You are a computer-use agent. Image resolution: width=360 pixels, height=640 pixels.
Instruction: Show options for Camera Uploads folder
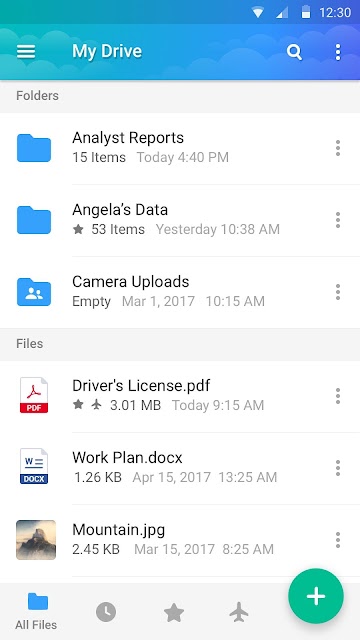click(x=338, y=292)
